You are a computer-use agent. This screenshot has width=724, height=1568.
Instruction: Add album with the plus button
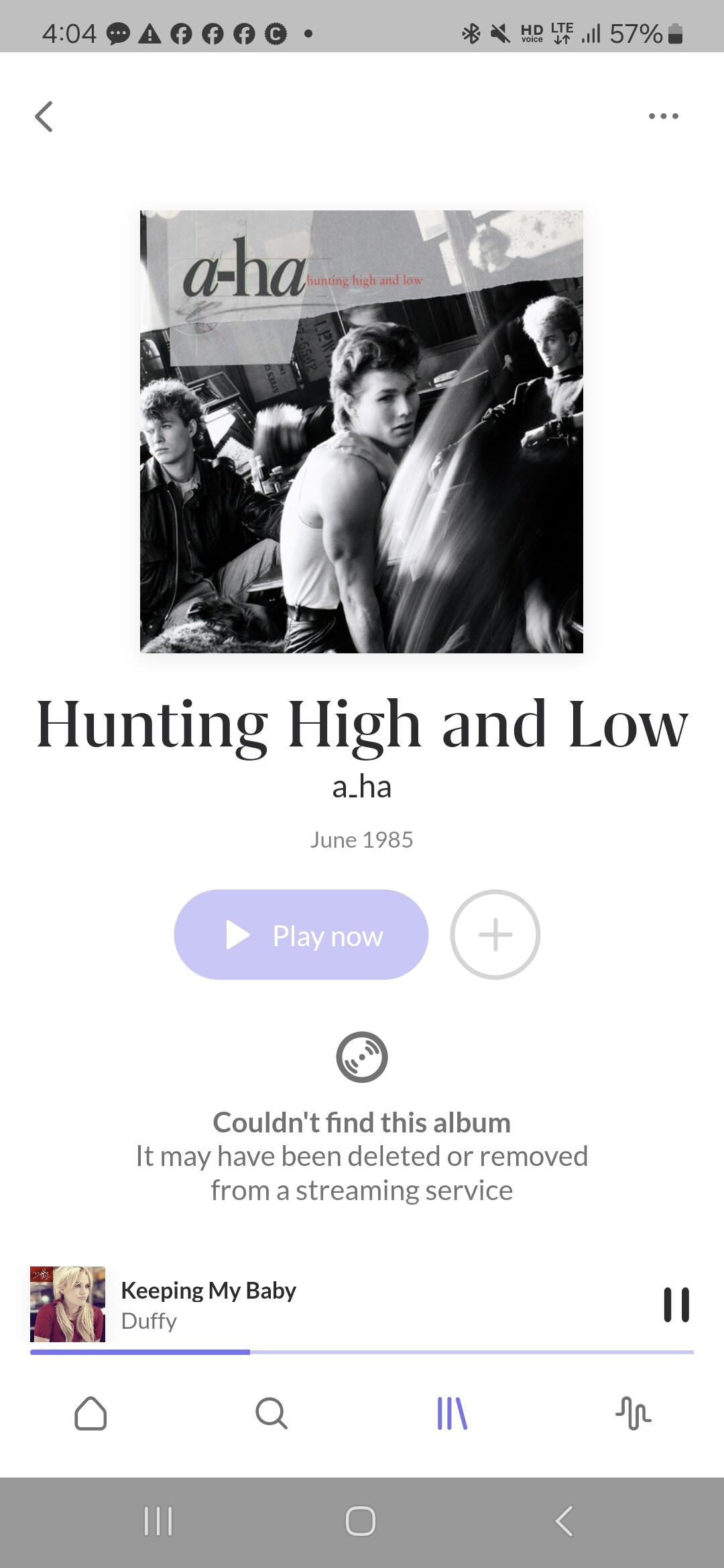point(495,935)
